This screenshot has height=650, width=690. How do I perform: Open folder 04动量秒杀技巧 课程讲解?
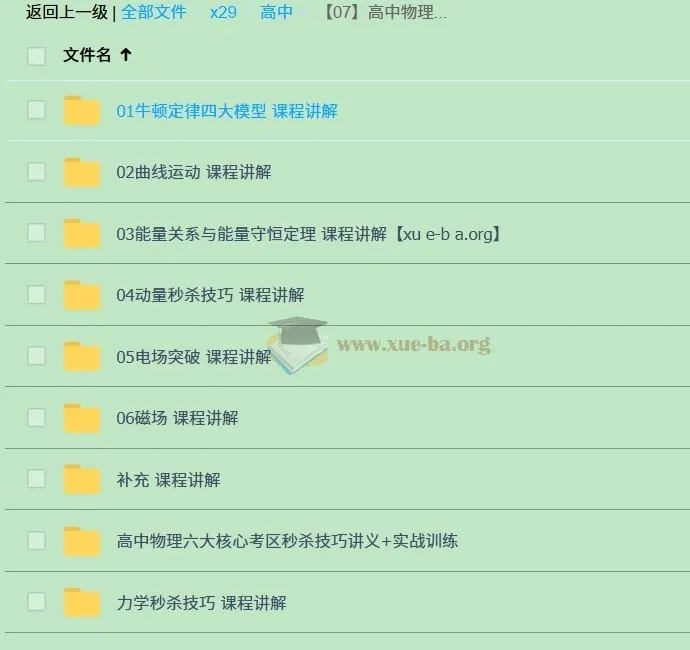(210, 295)
